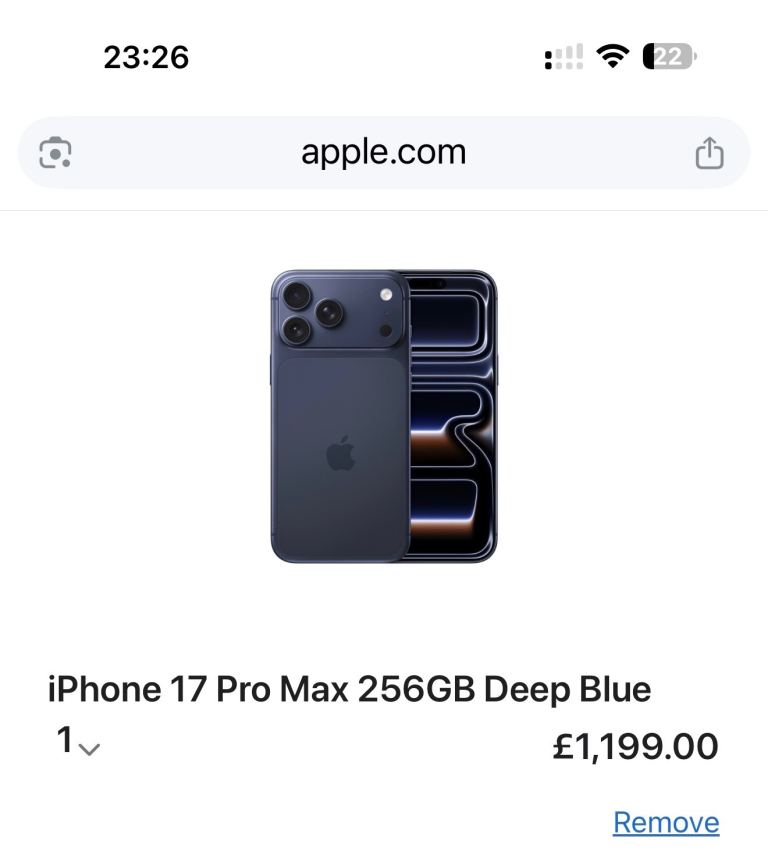Tap the apple.com address bar
Image resolution: width=768 pixels, height=865 pixels.
(384, 153)
